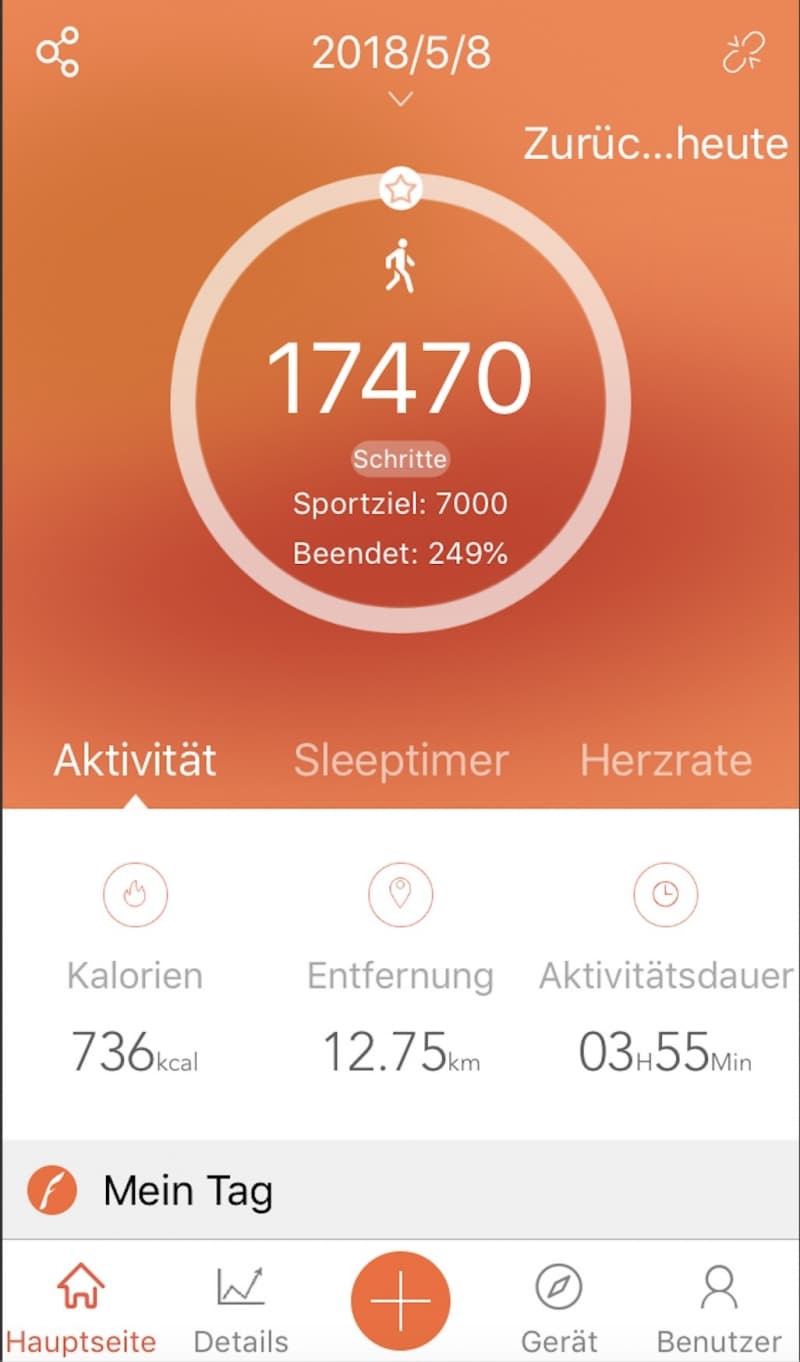Tap Zurück zu heute to return to today
Viewport: 800px width, 1362px height.
[x=656, y=144]
